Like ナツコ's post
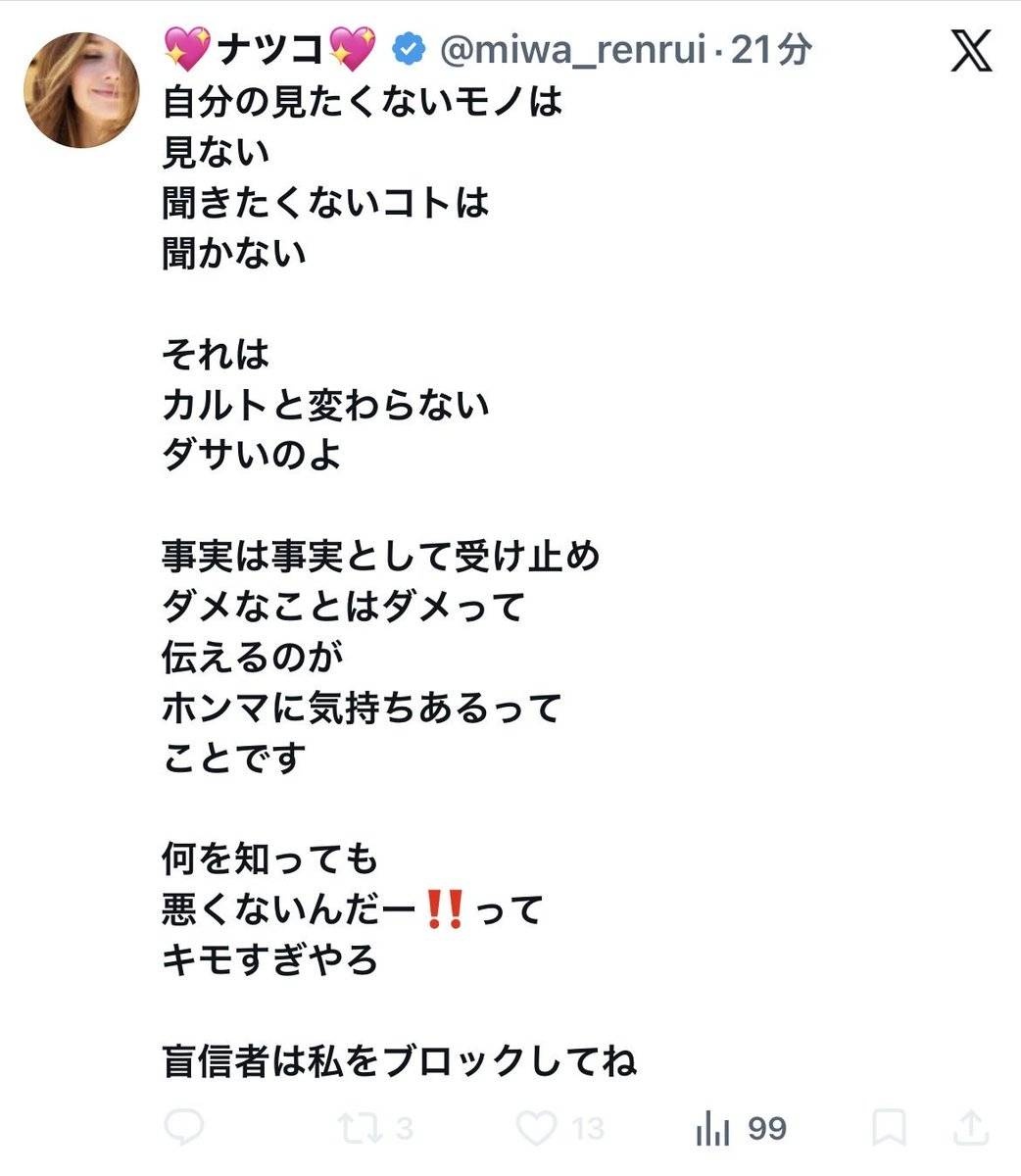 click(x=537, y=1128)
